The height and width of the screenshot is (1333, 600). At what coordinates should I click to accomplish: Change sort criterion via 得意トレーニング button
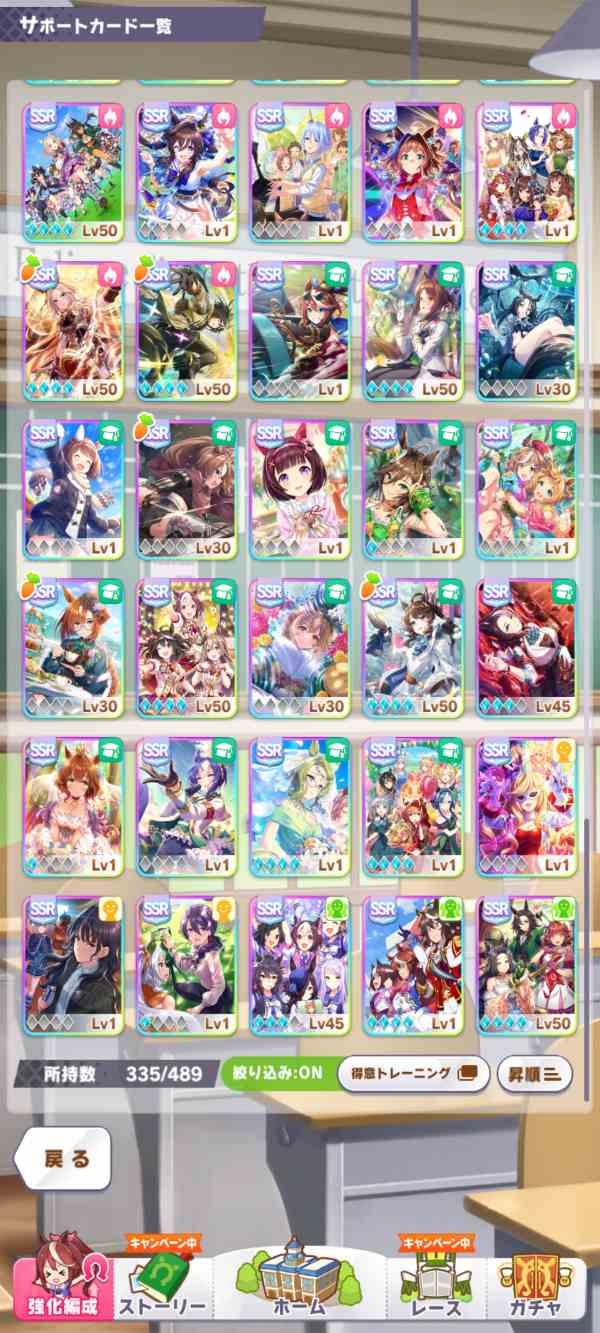[x=413, y=1073]
